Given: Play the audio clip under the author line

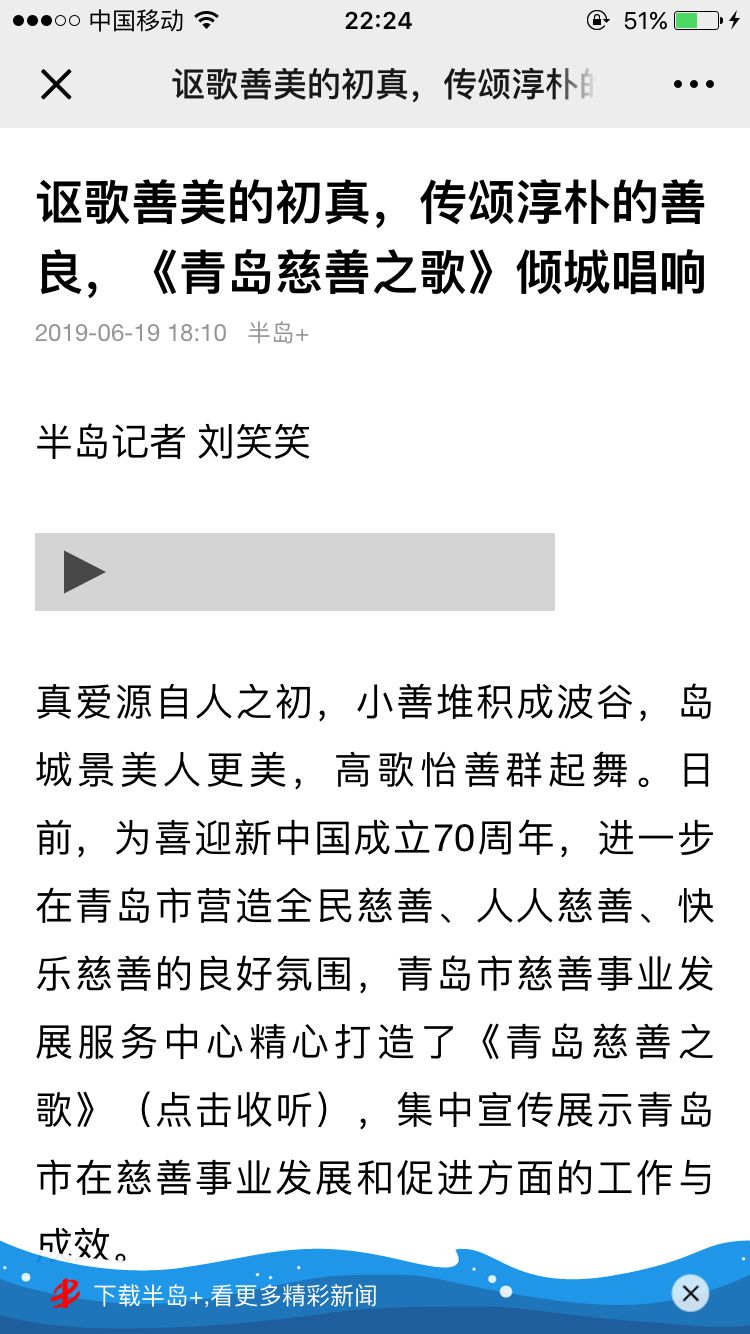Looking at the screenshot, I should (84, 572).
